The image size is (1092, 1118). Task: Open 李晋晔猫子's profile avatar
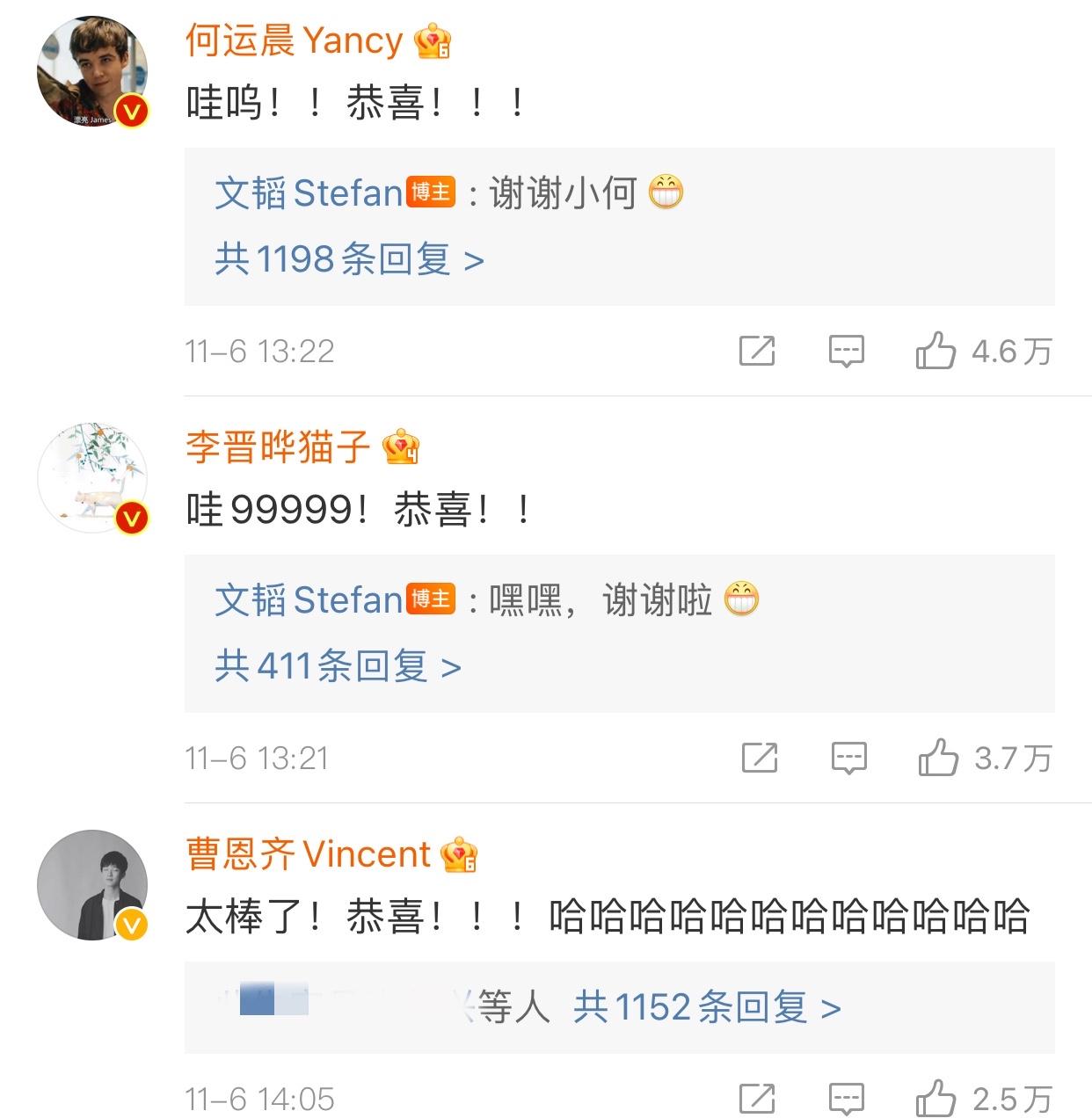click(92, 478)
